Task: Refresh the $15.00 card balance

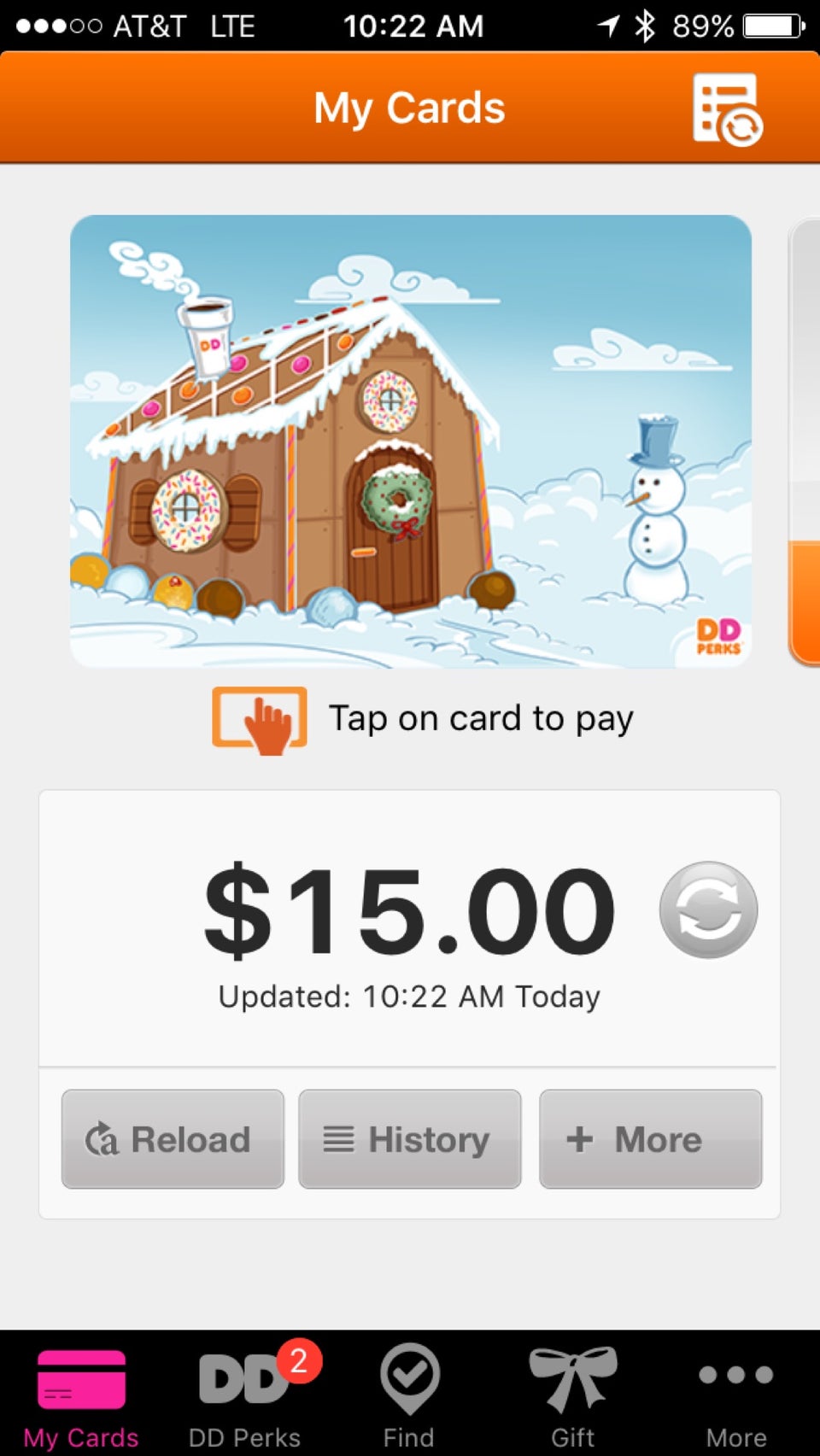Action: 708,909
